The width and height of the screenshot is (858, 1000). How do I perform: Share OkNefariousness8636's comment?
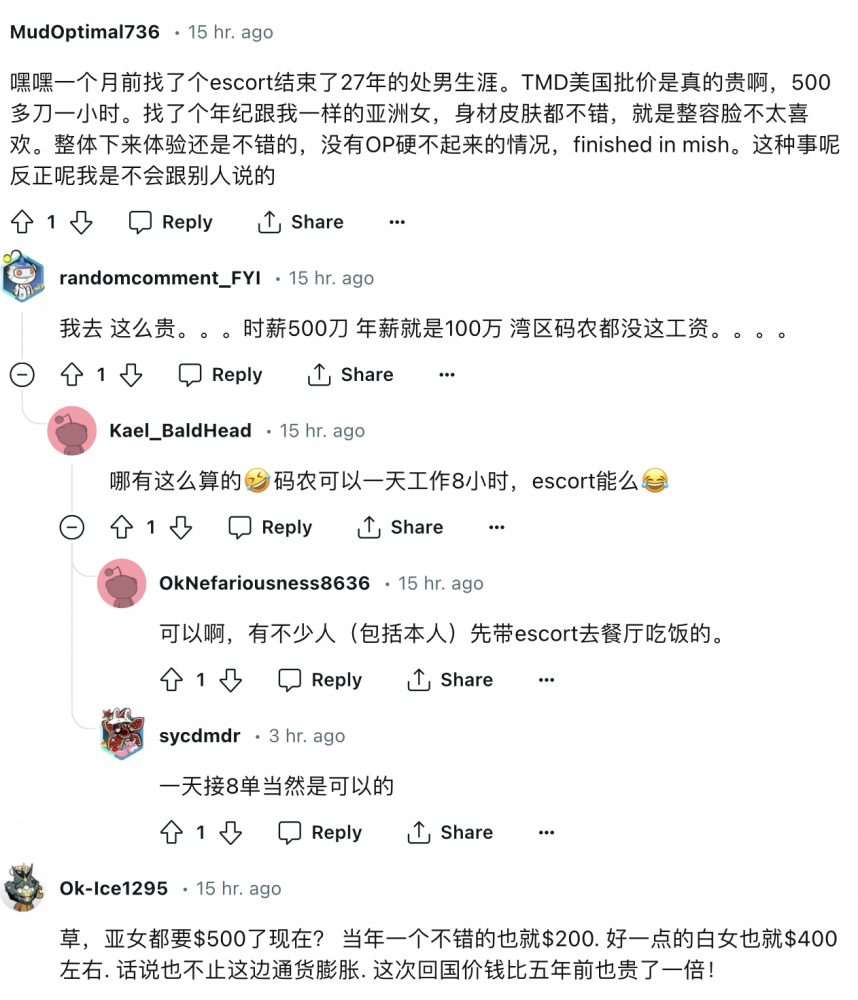tap(450, 680)
